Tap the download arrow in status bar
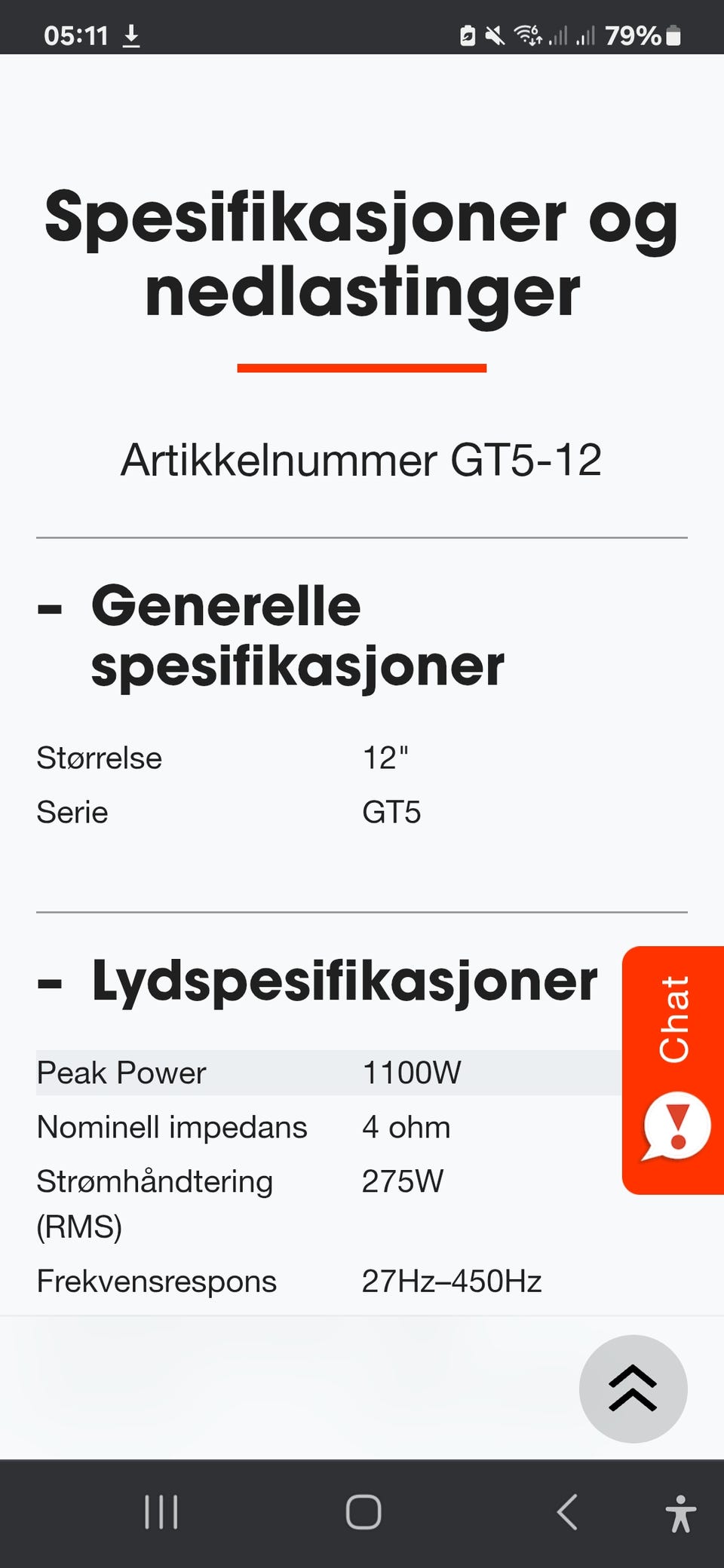Image resolution: width=724 pixels, height=1568 pixels. (133, 34)
